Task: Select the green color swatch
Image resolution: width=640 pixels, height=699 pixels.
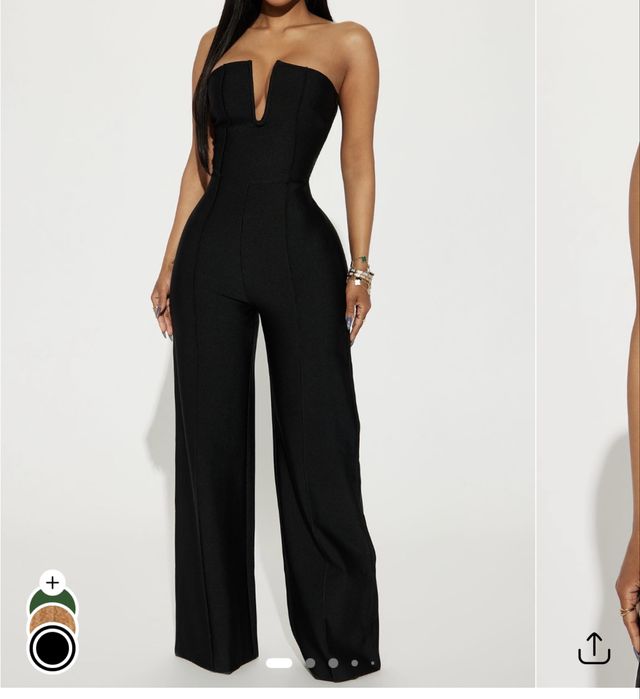Action: coord(52,599)
